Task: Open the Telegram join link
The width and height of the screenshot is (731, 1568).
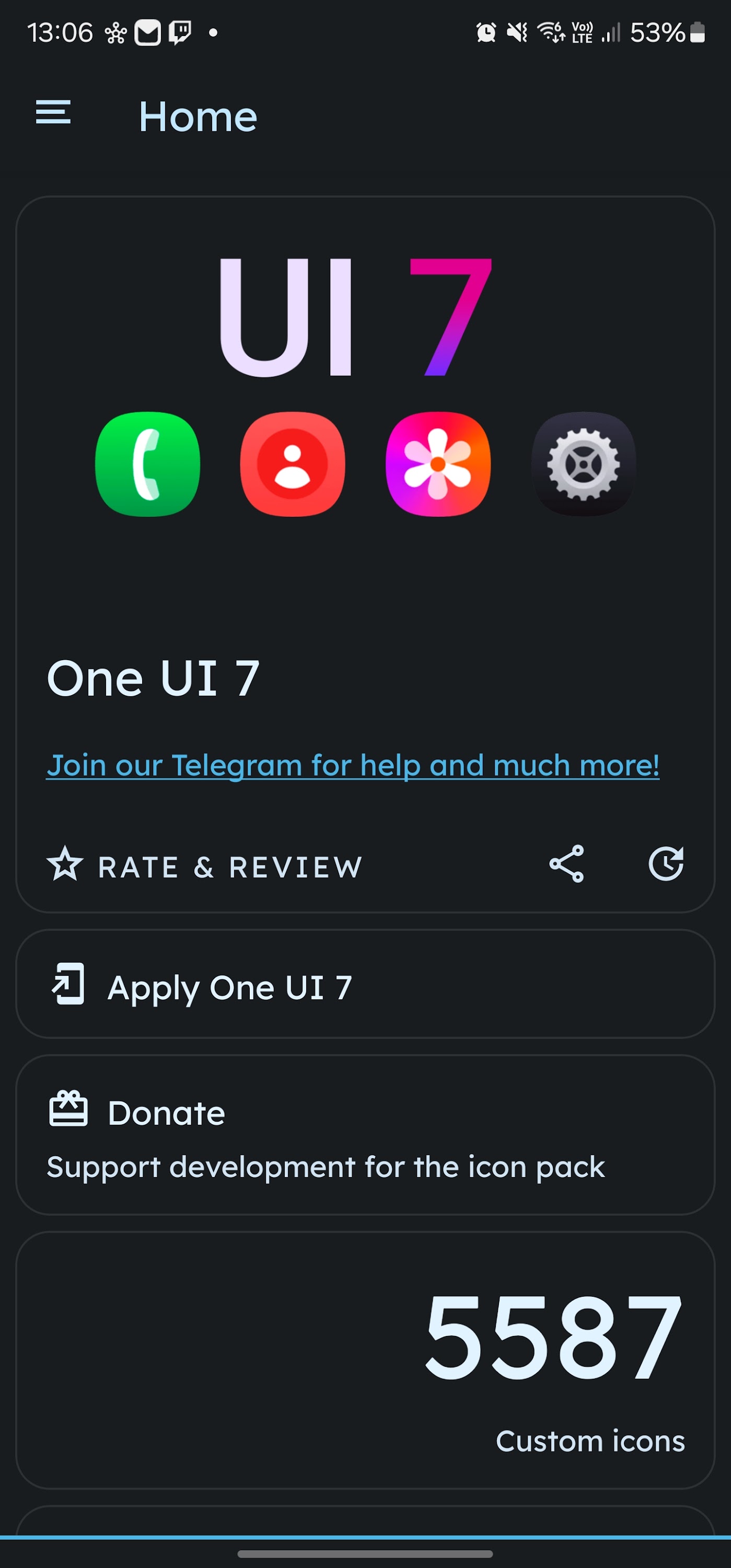Action: (352, 765)
